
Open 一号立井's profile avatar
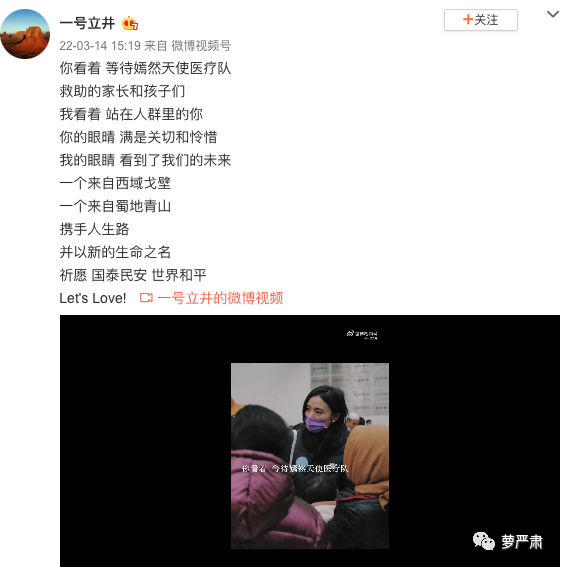pyautogui.click(x=25, y=34)
